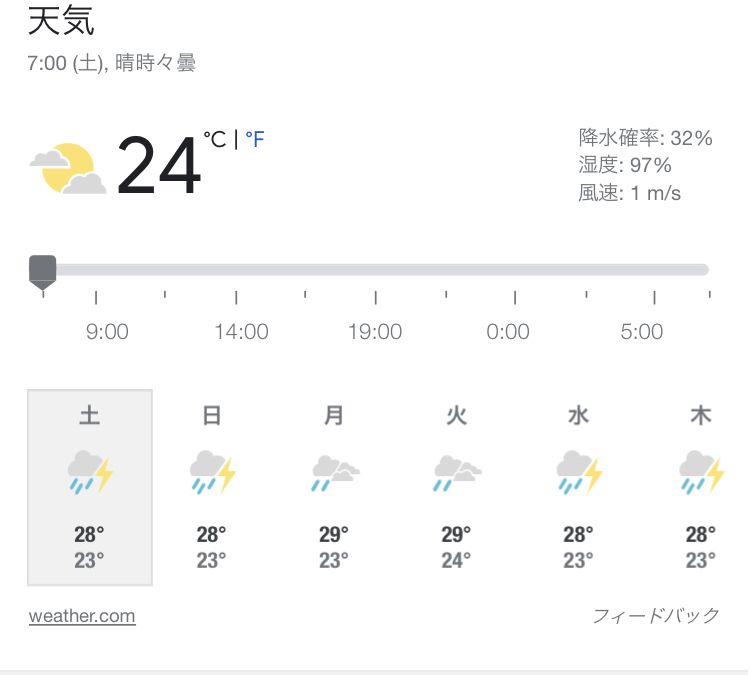Select Wednesday (水) forecast

(578, 487)
